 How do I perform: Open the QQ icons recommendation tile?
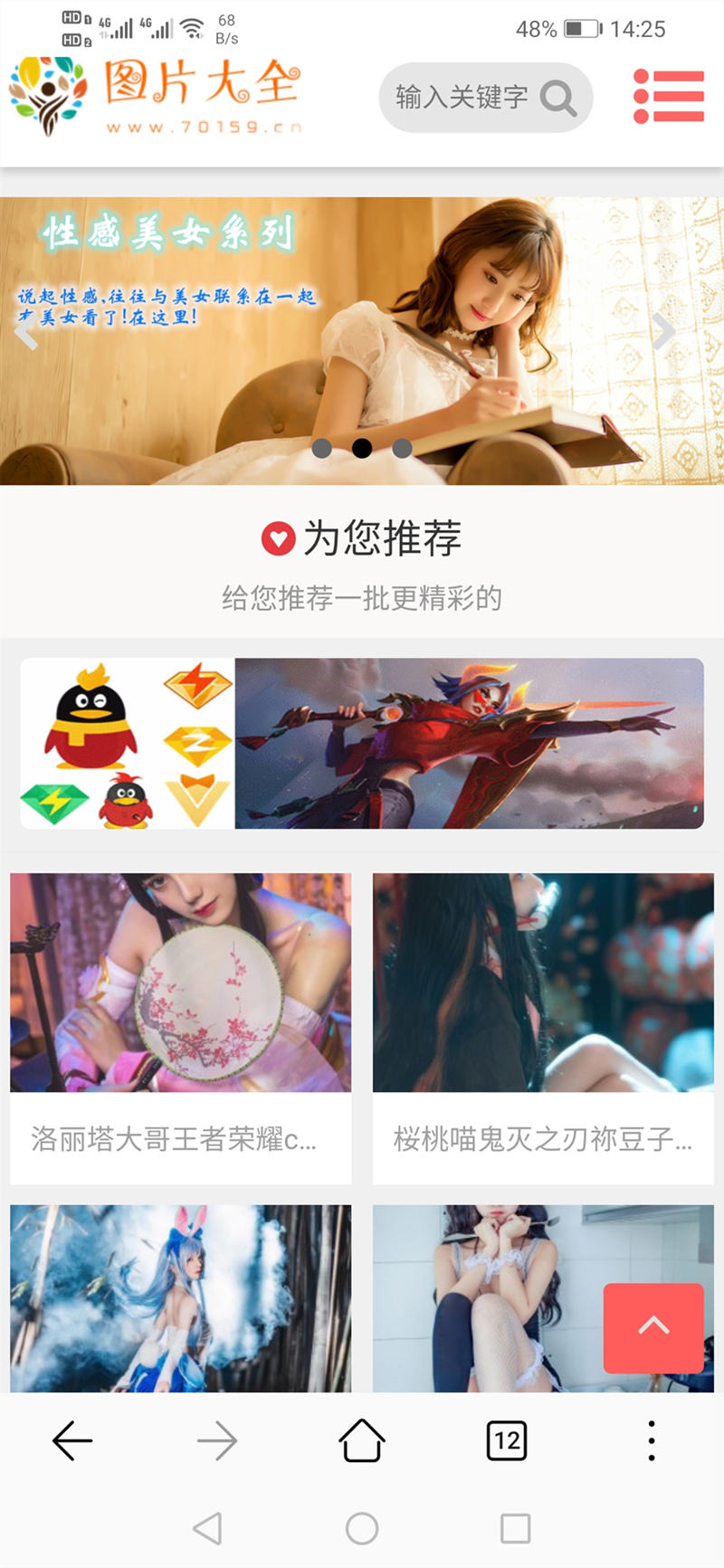127,743
